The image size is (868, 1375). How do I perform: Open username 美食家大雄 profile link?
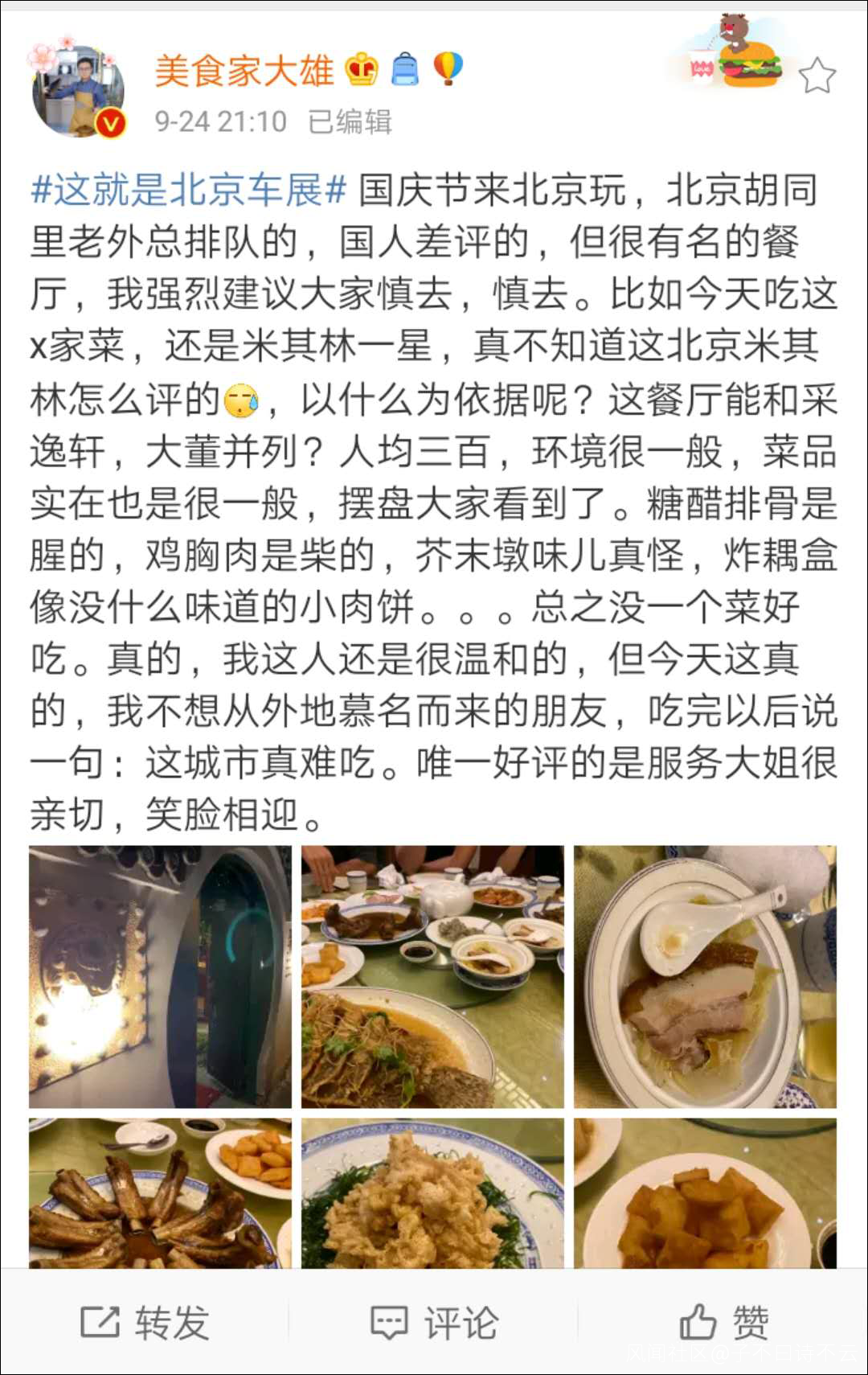click(244, 71)
